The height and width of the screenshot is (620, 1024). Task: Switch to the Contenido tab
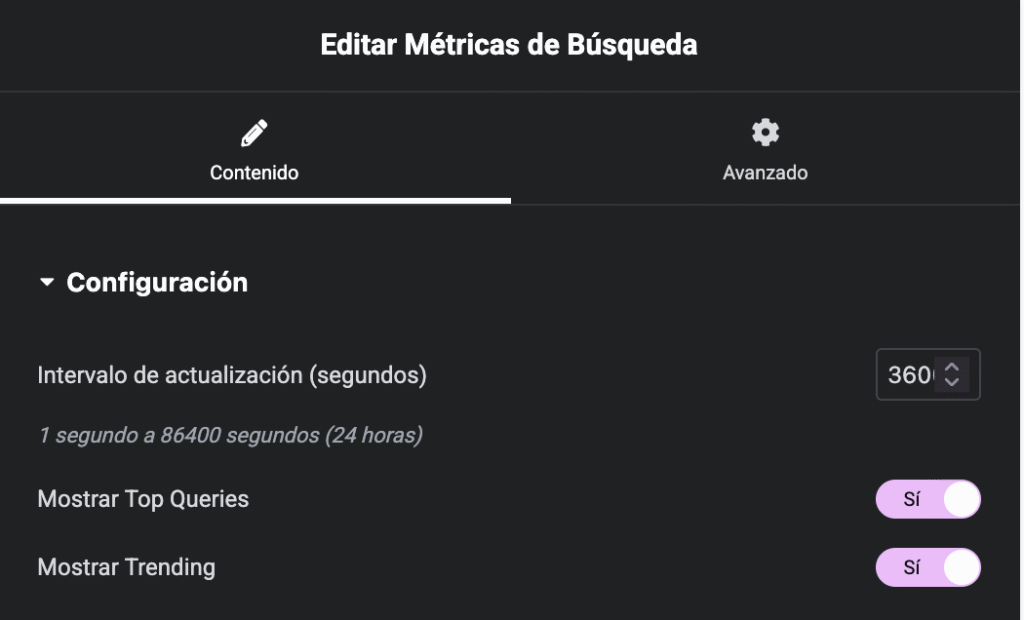[x=254, y=150]
